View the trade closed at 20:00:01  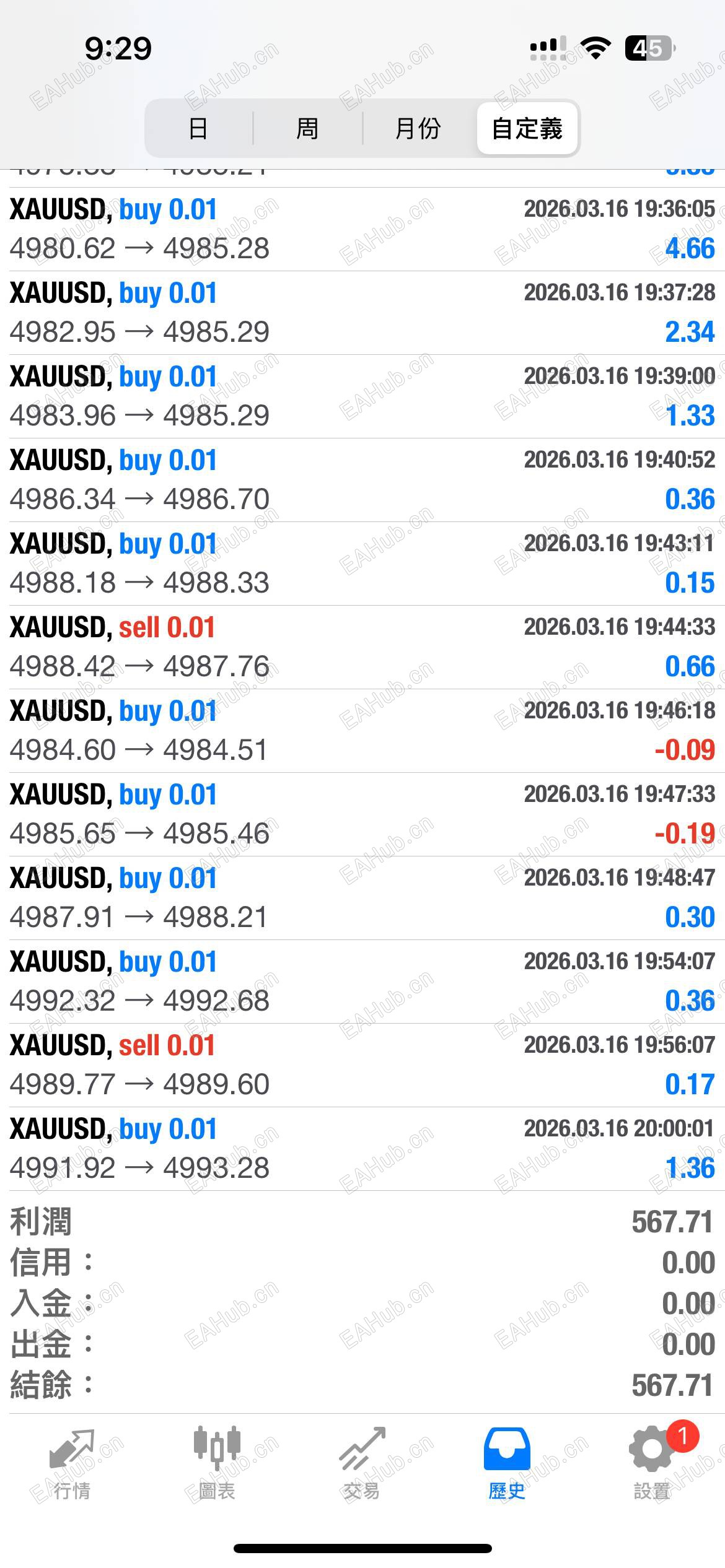tap(362, 1149)
